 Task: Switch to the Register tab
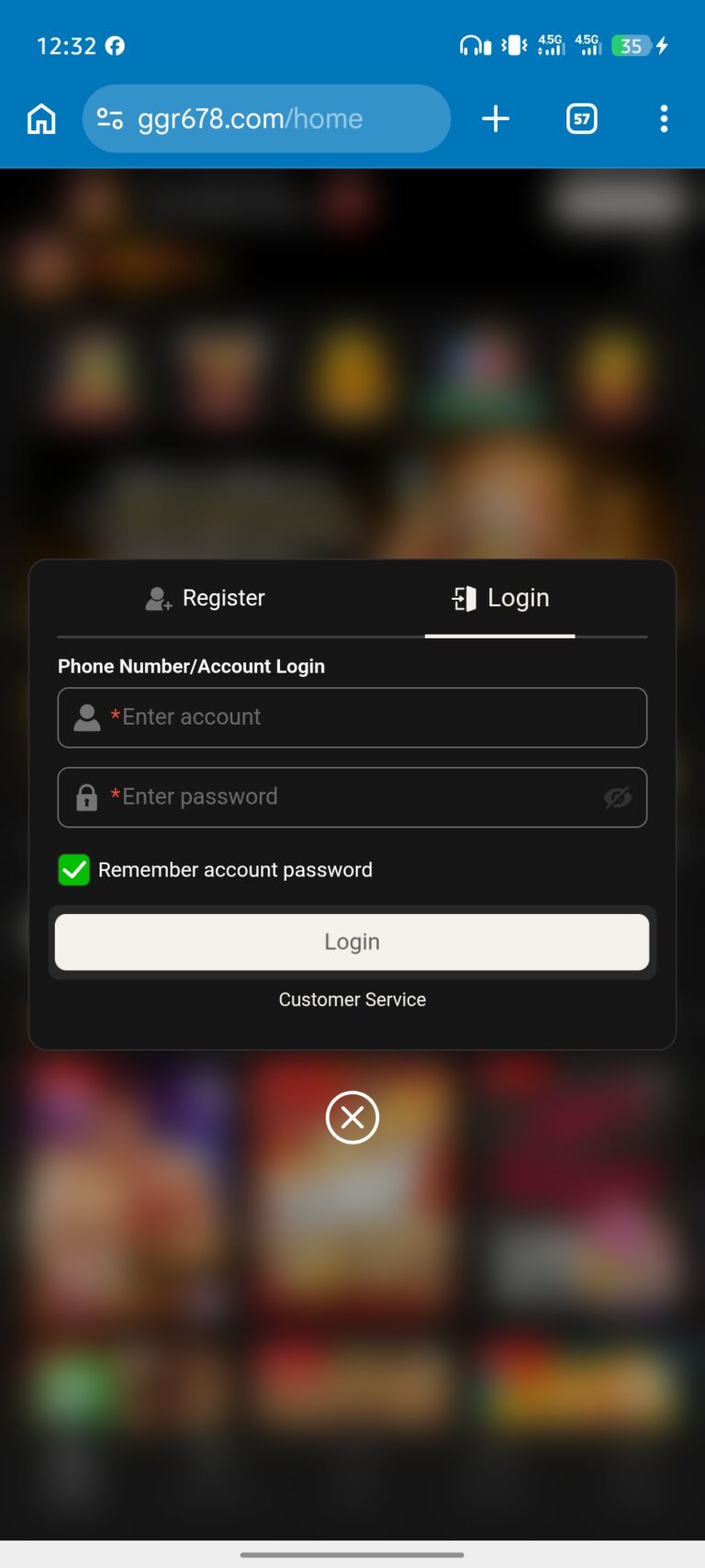206,598
